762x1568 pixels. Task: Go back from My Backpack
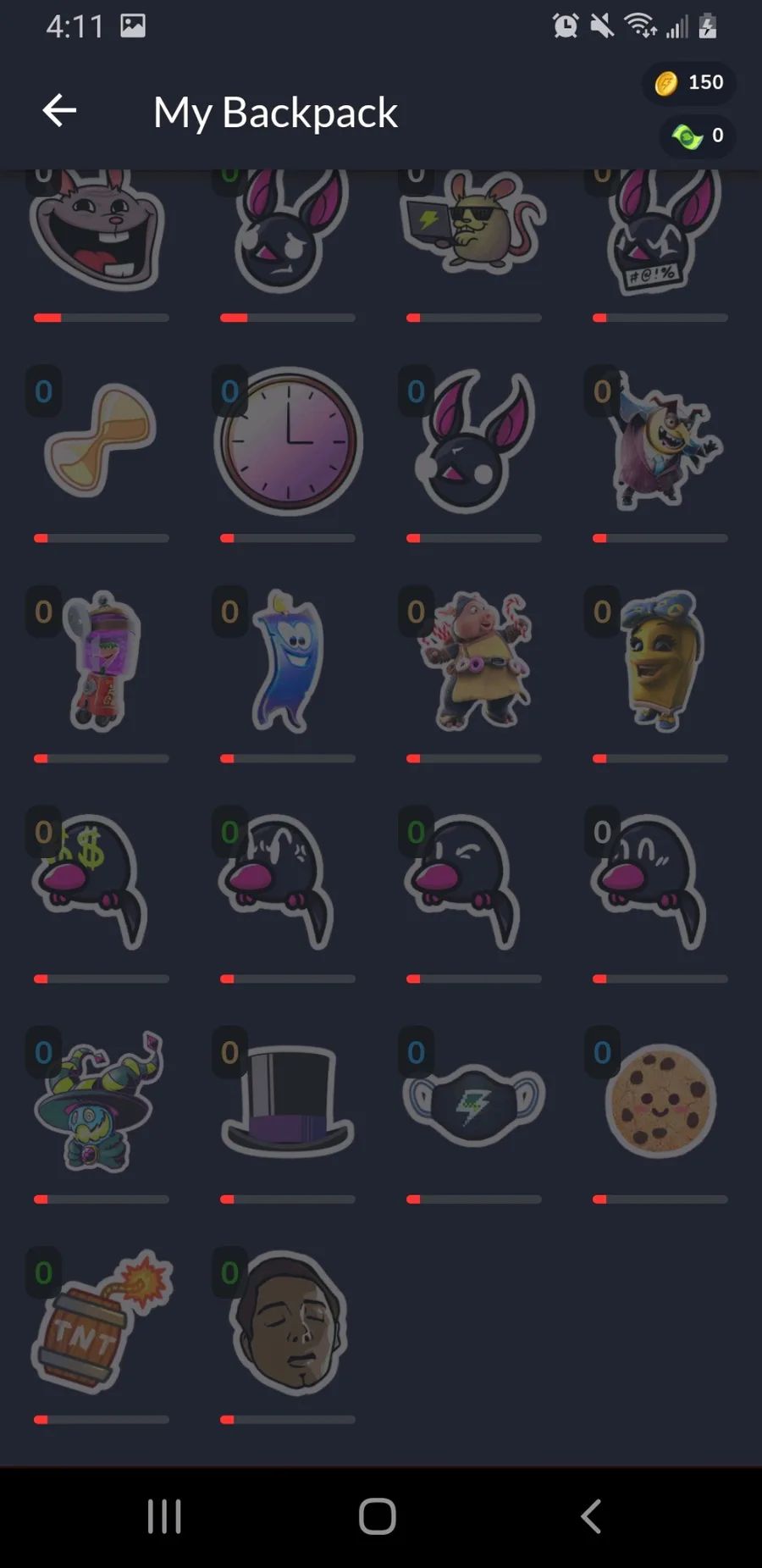click(x=59, y=111)
